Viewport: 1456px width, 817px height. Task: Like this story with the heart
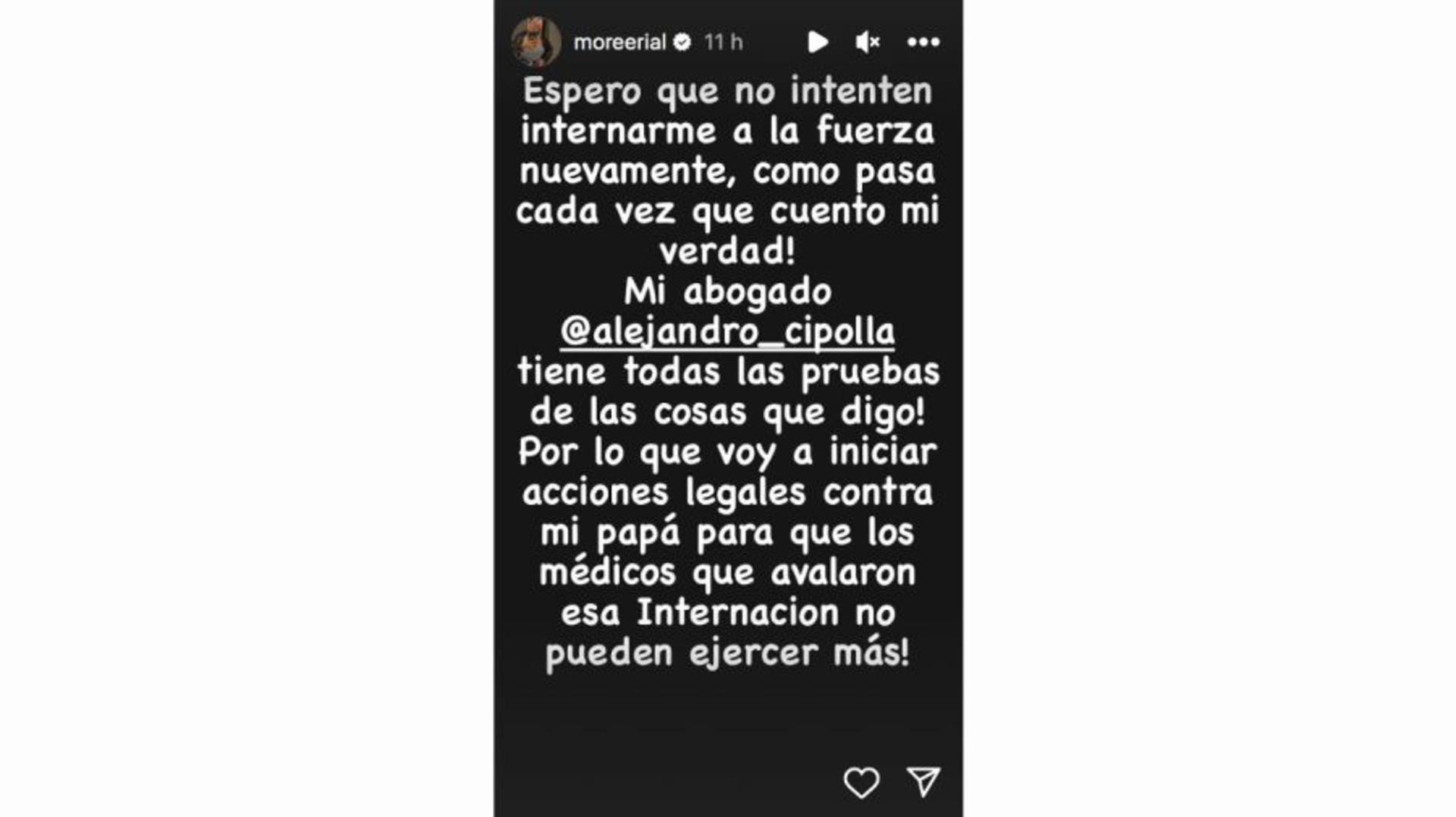(x=861, y=782)
